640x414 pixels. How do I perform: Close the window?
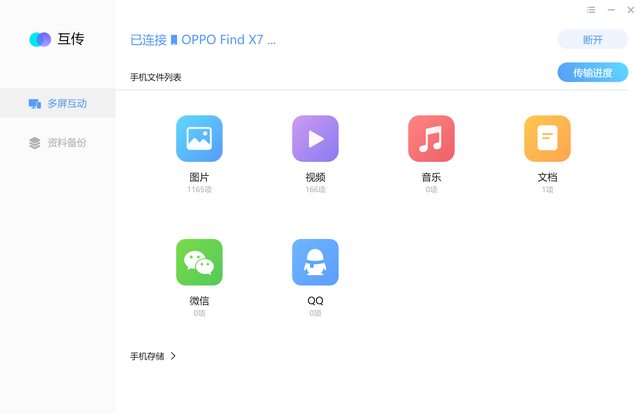tap(629, 9)
